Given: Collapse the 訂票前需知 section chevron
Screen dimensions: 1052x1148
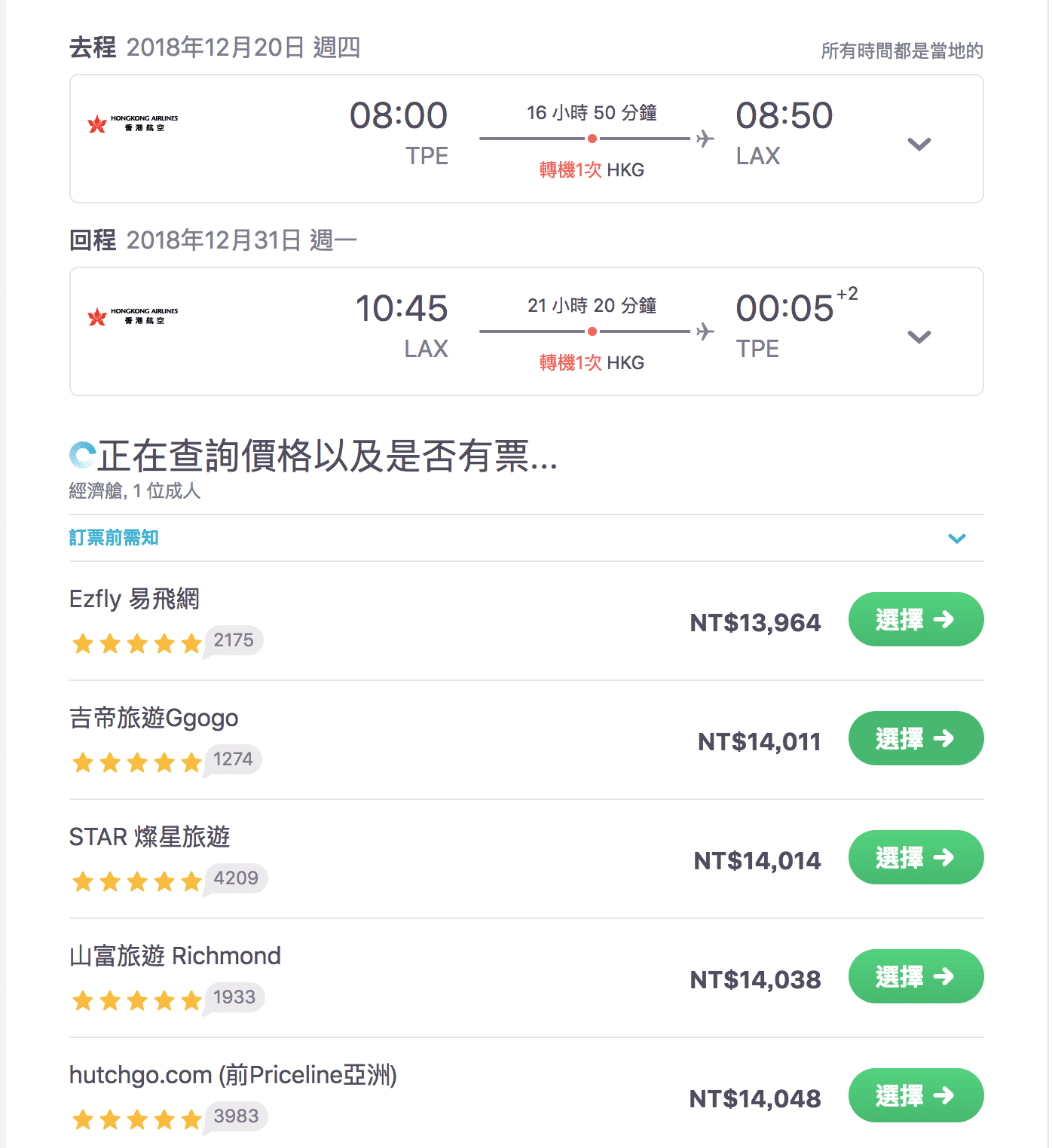Looking at the screenshot, I should click(958, 539).
